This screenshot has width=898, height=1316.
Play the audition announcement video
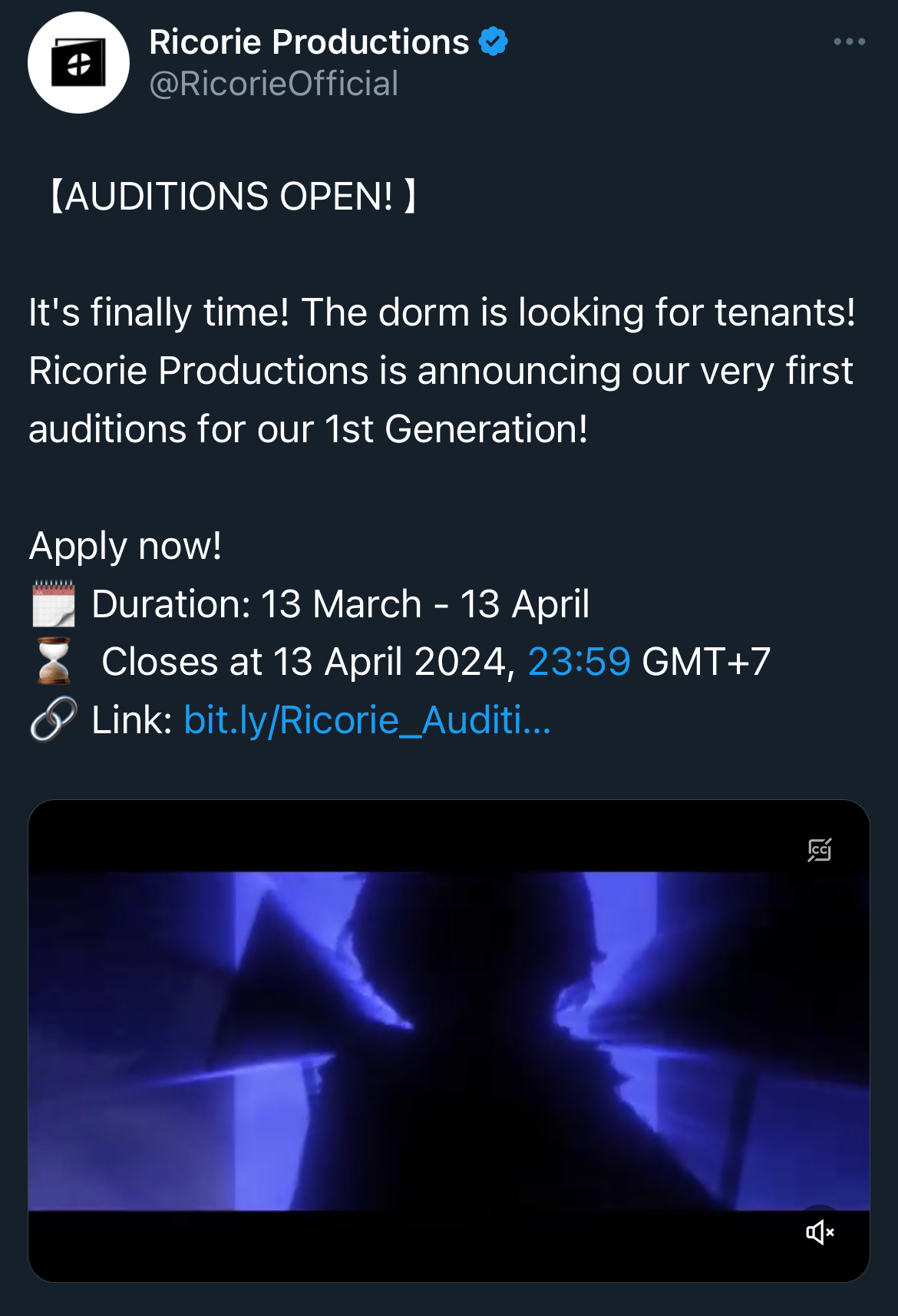(x=448, y=1040)
